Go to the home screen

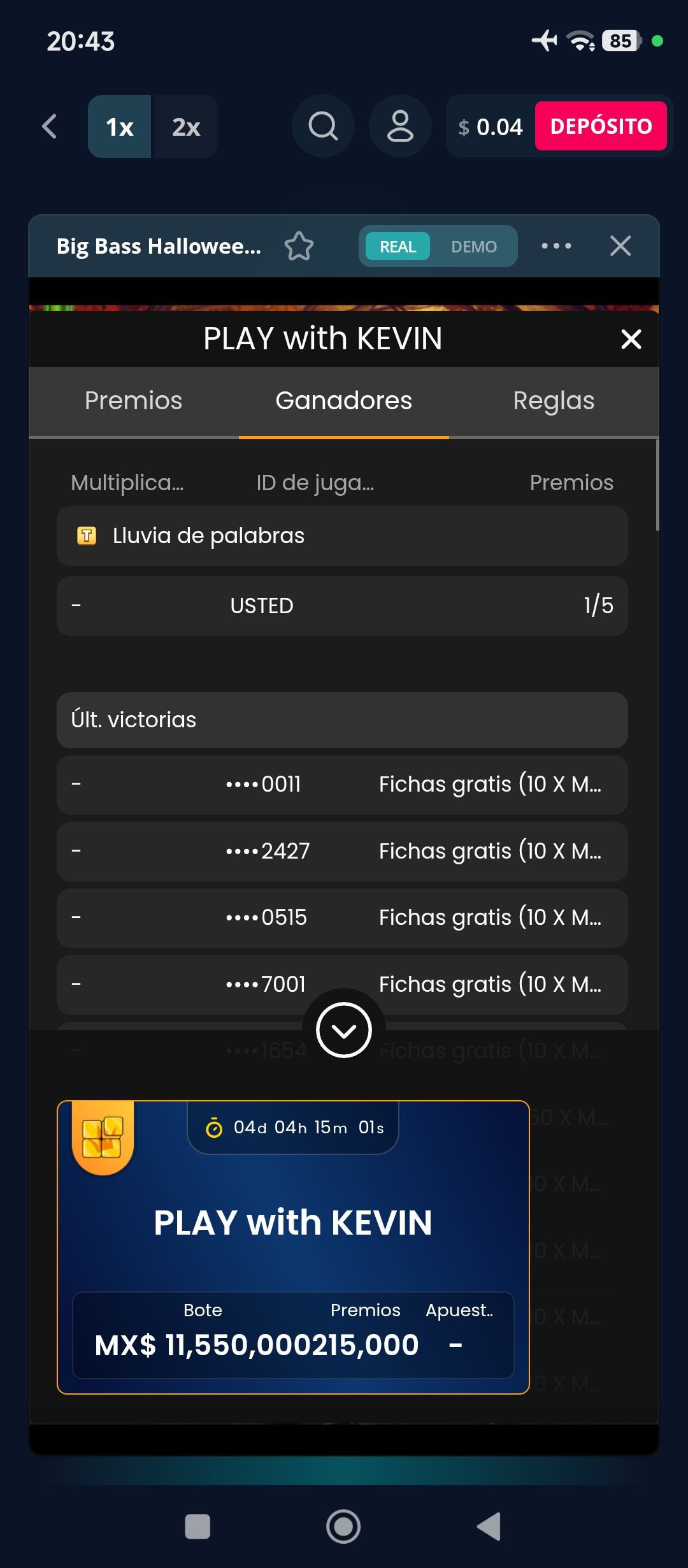click(x=343, y=1527)
